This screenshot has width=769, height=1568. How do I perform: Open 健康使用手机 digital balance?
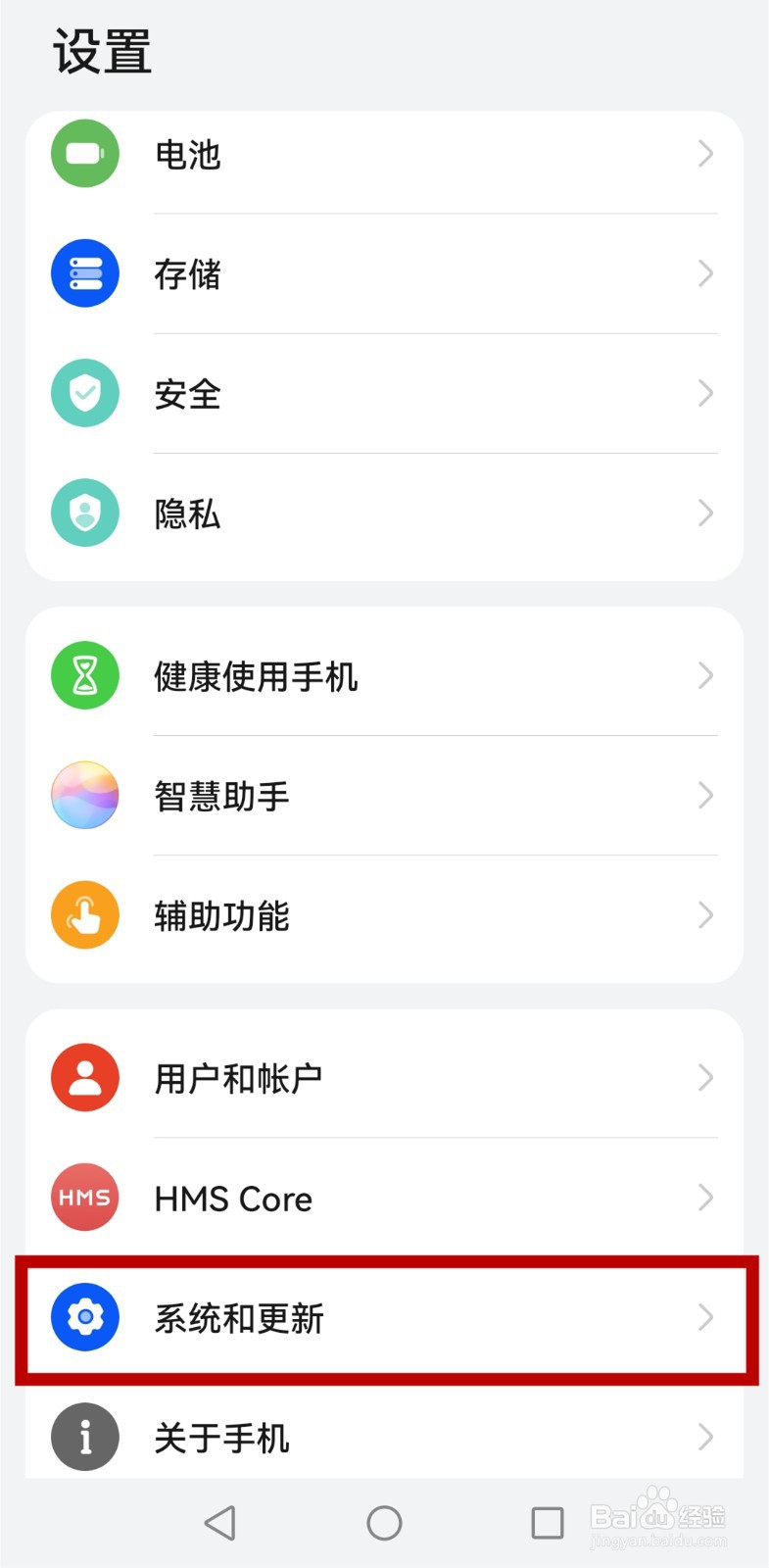pos(384,675)
